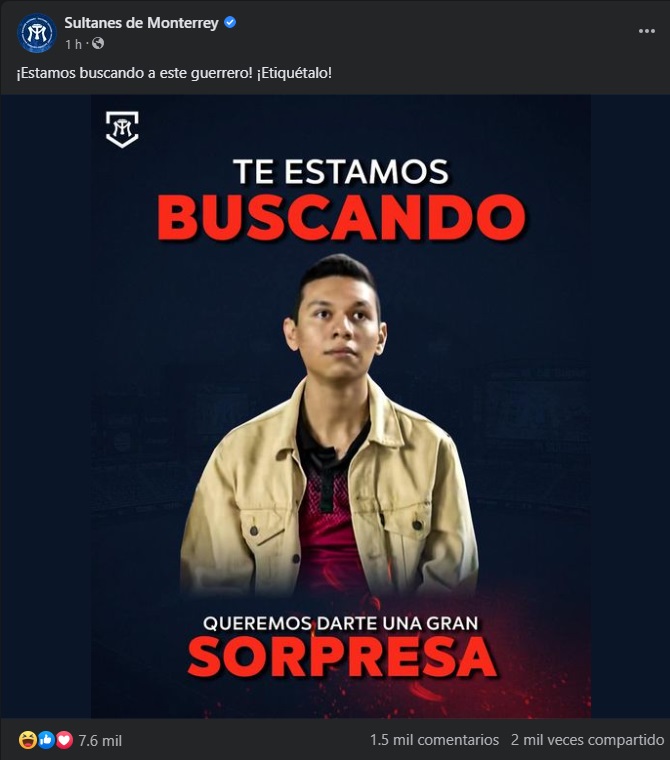View the 2 mil veces compartido list
Screen dimensions: 670x760
coord(587,740)
